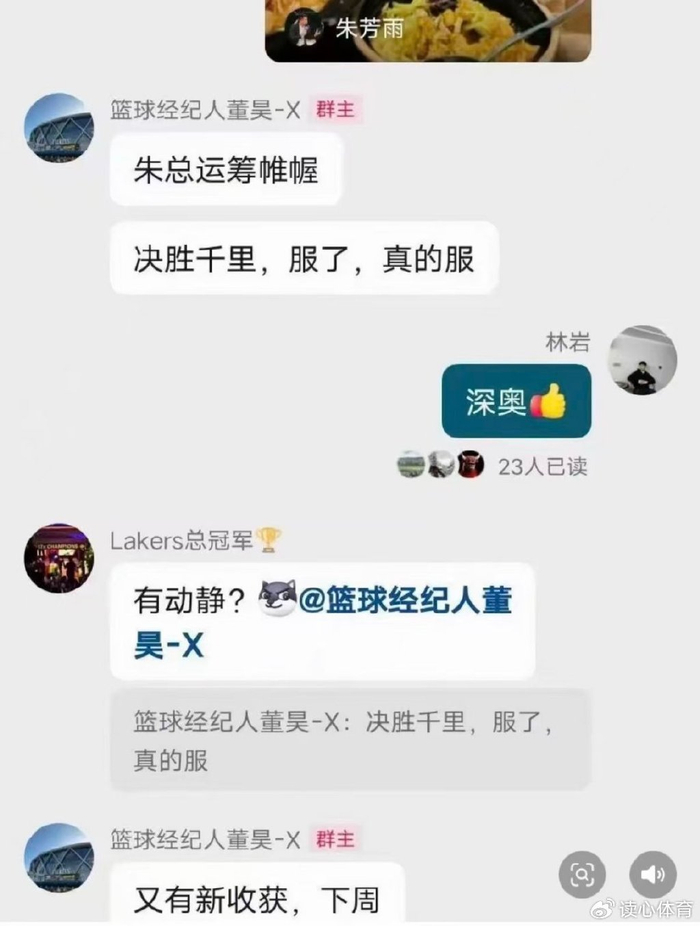Open Lakers总冠军's profile avatar
The height and width of the screenshot is (926, 700).
(x=59, y=558)
